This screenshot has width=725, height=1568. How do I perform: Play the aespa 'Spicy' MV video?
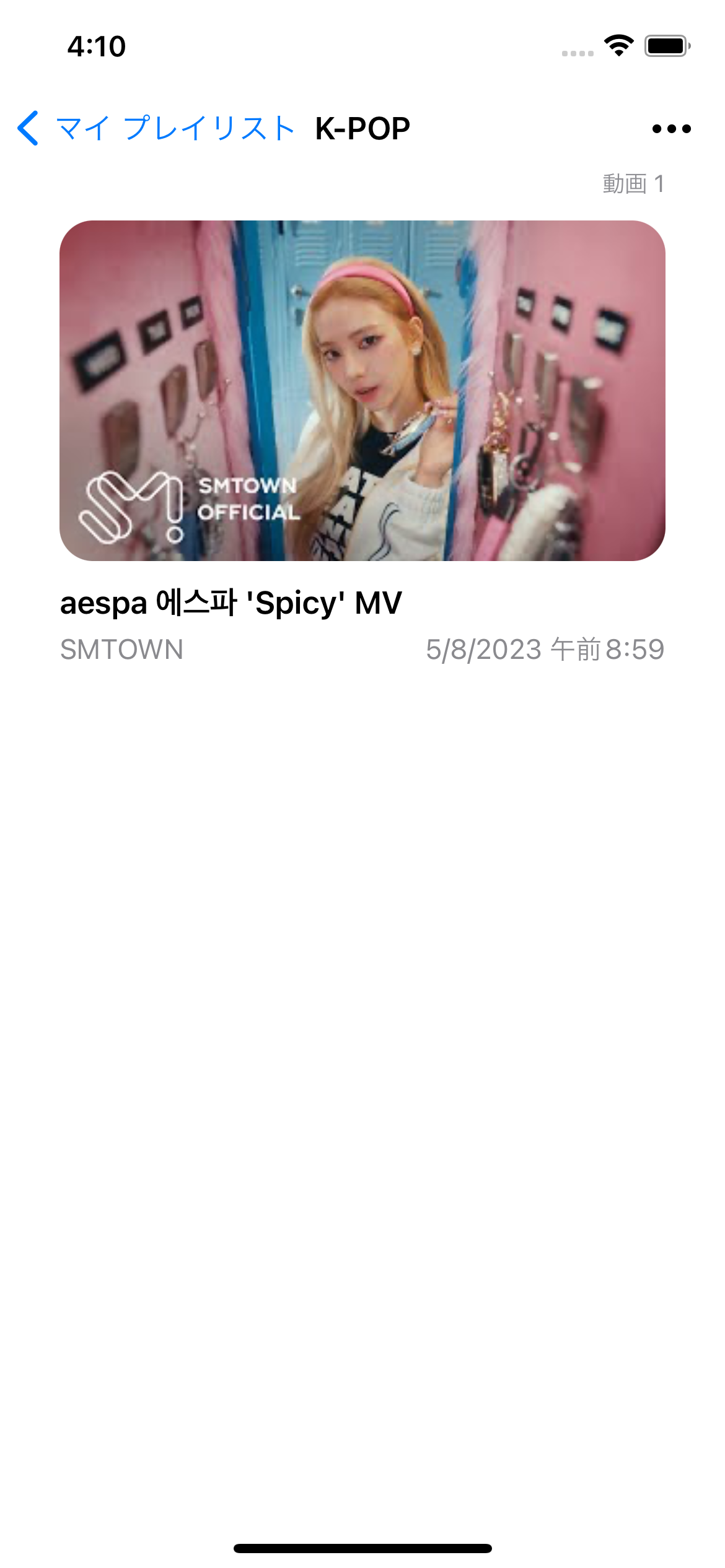pyautogui.click(x=362, y=390)
